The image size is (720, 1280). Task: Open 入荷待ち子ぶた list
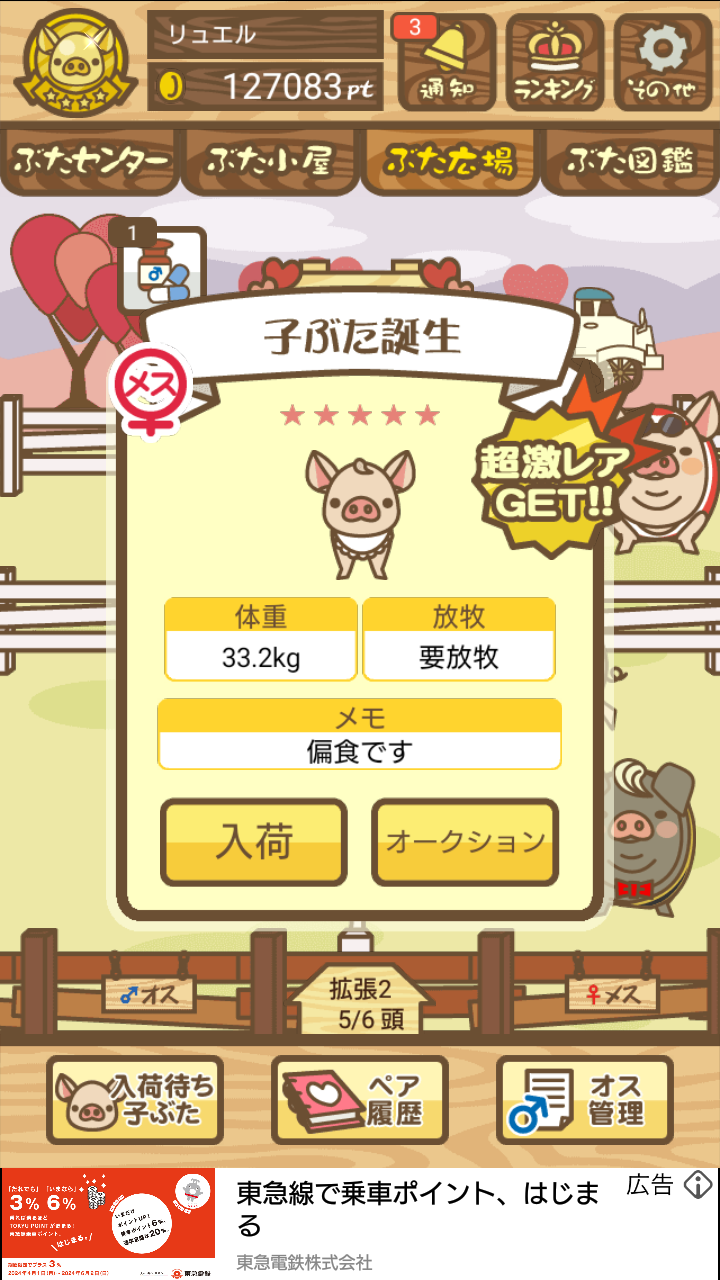coord(135,1100)
